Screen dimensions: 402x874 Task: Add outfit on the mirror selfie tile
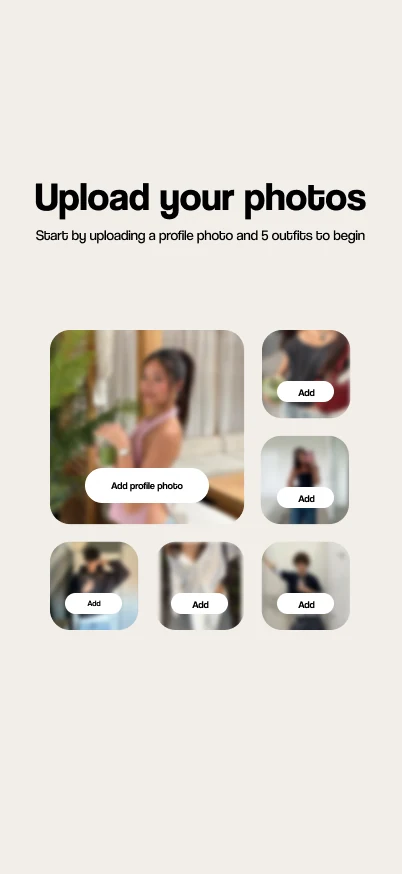coord(306,498)
